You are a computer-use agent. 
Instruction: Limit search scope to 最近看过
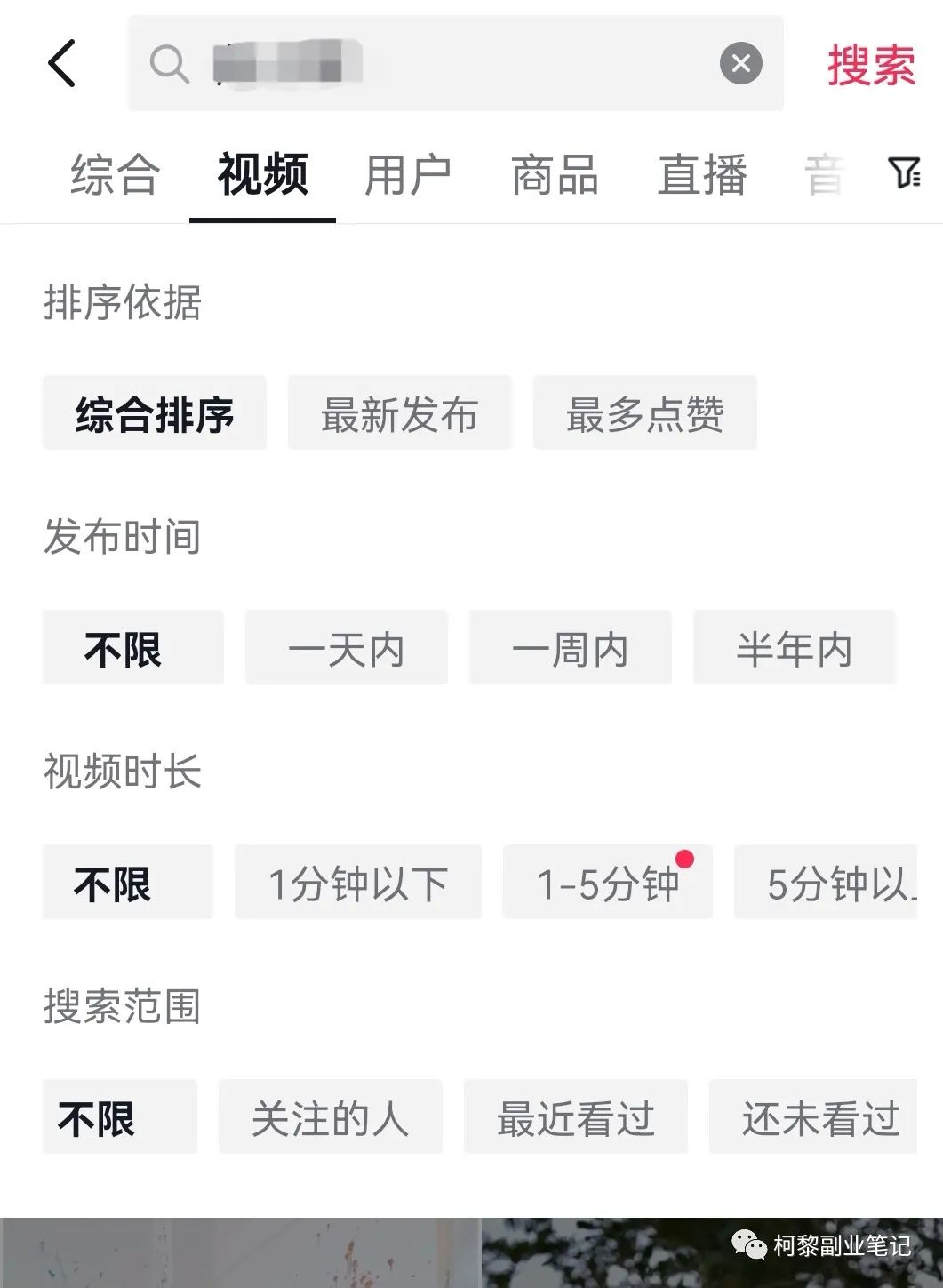pyautogui.click(x=575, y=1117)
